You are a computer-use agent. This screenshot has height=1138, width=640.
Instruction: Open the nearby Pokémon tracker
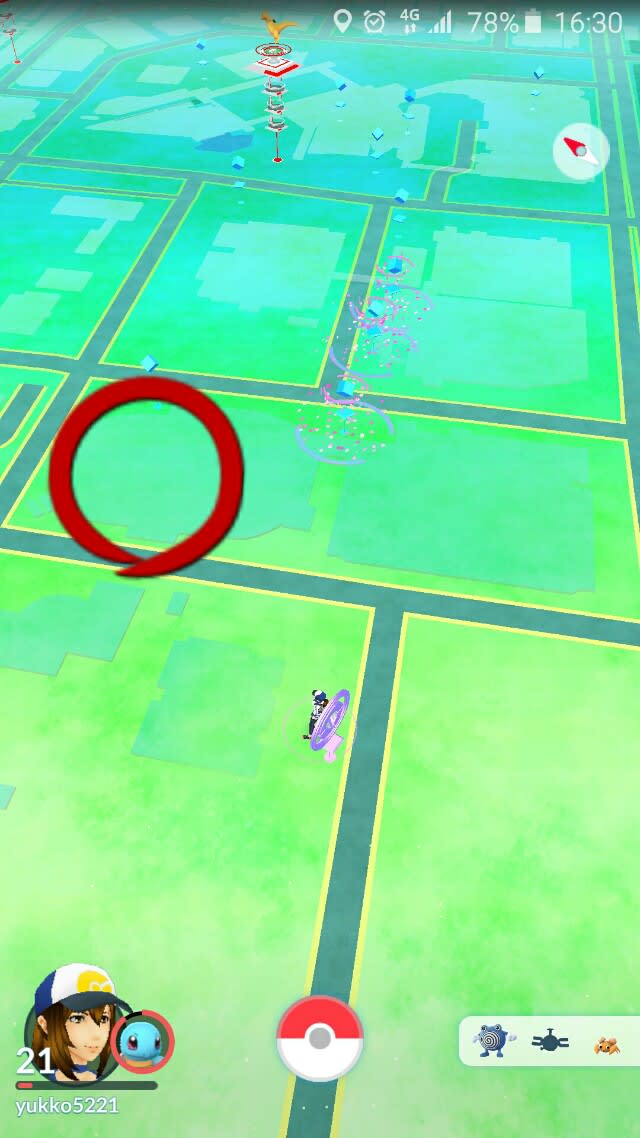(x=548, y=1041)
